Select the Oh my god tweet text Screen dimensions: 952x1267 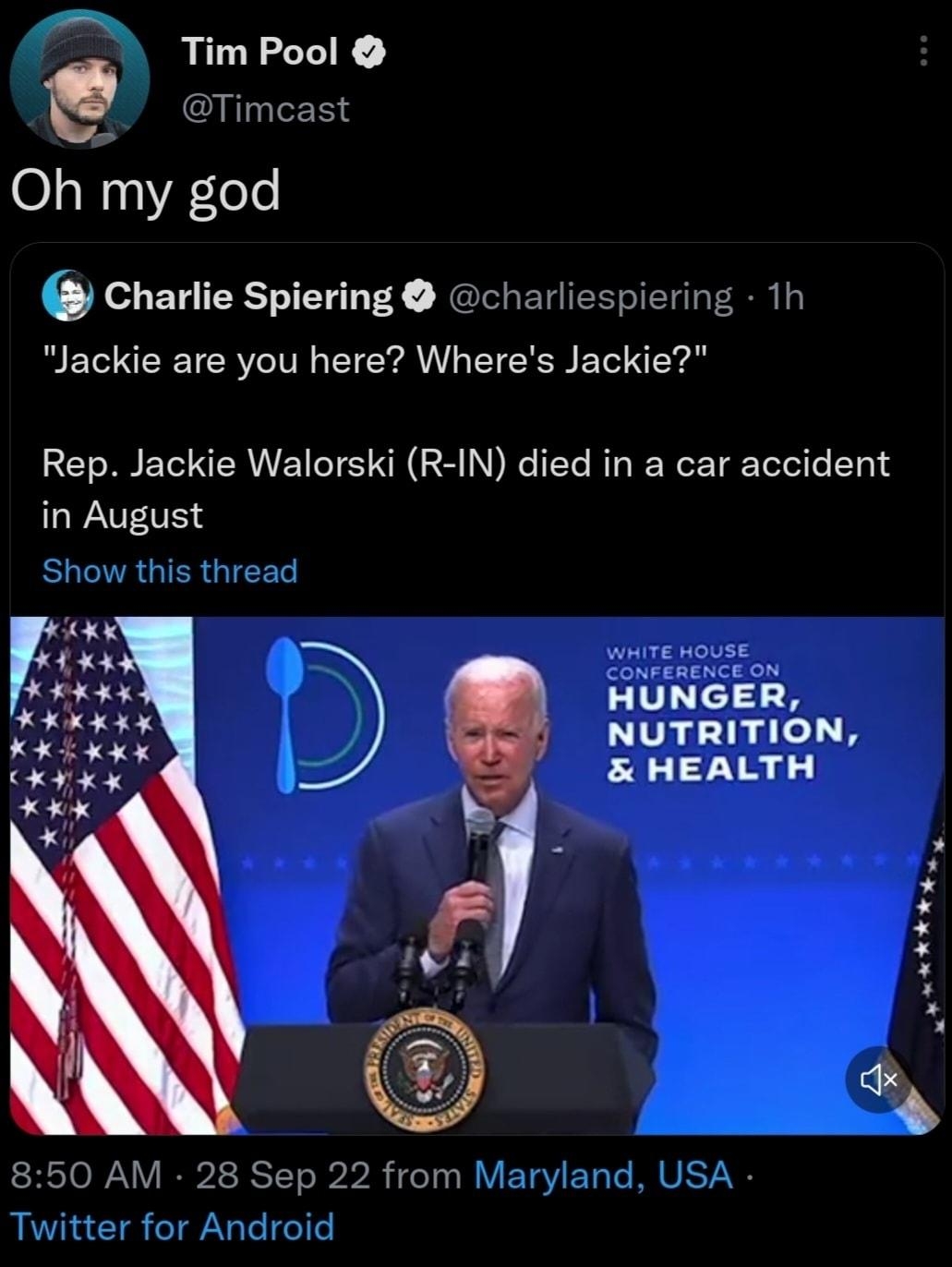coord(145,192)
